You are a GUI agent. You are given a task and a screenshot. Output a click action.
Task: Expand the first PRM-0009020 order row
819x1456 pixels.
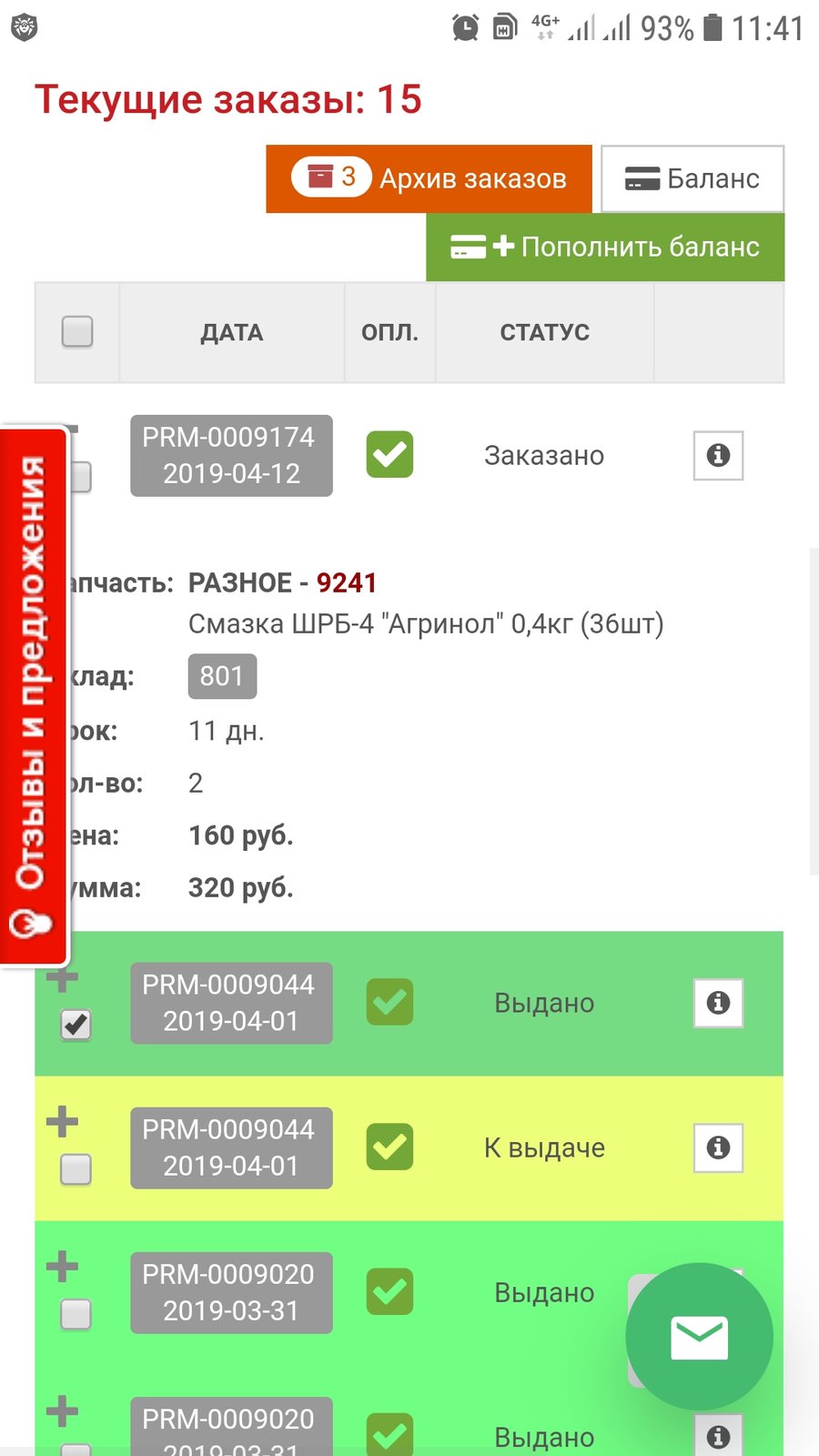[62, 1266]
